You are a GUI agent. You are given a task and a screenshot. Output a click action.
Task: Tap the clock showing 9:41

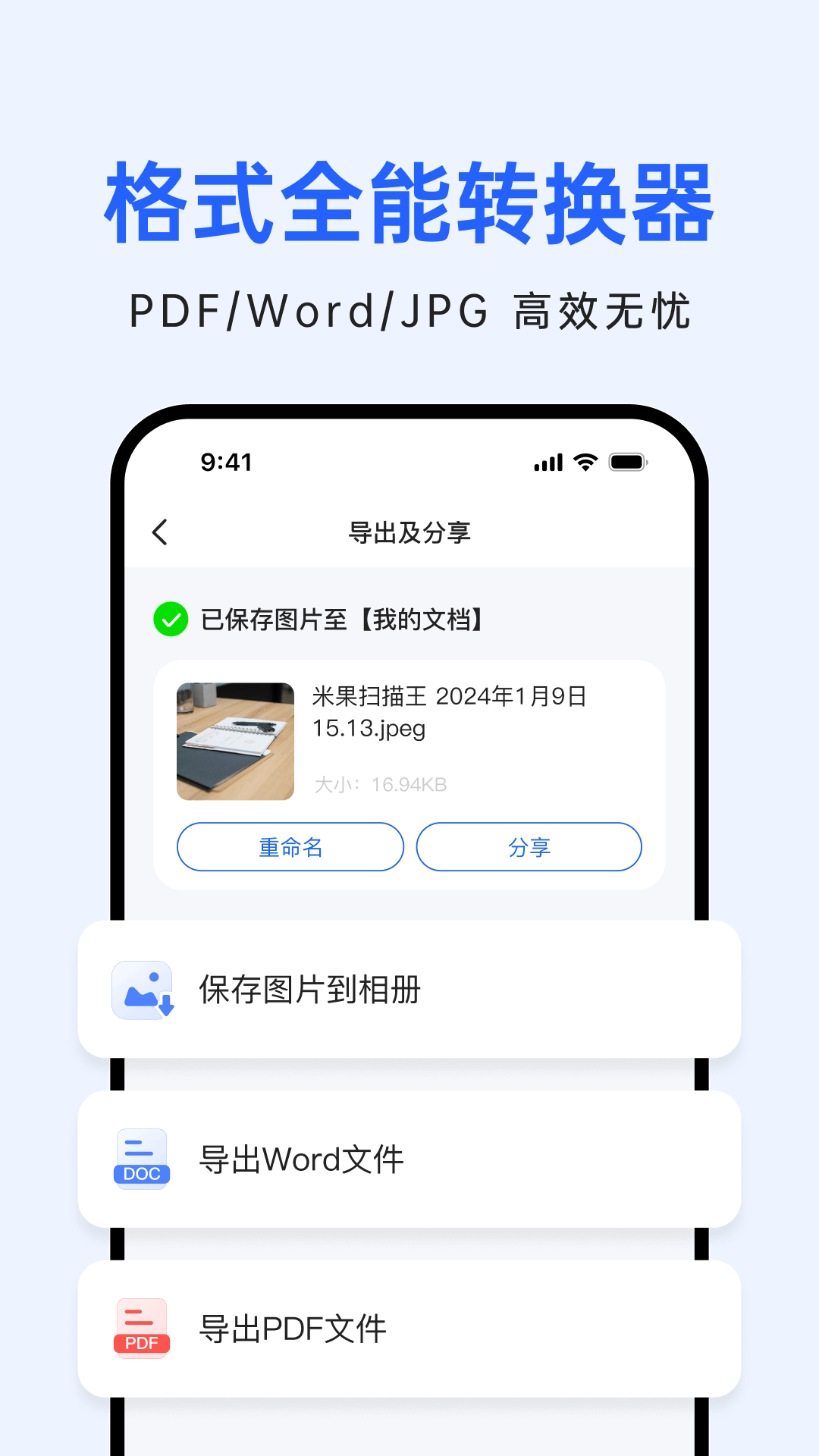tap(225, 462)
